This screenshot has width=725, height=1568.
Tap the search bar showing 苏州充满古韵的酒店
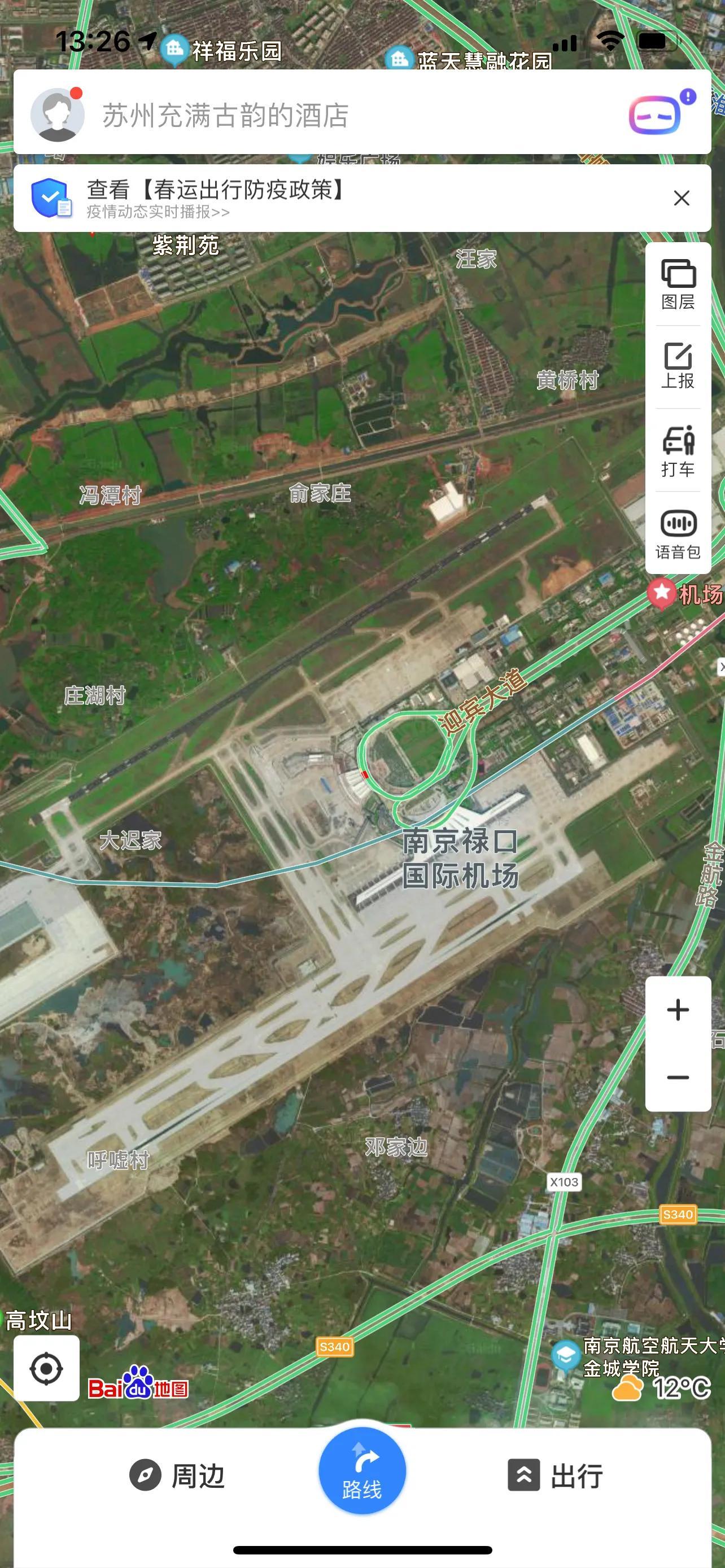click(304, 116)
